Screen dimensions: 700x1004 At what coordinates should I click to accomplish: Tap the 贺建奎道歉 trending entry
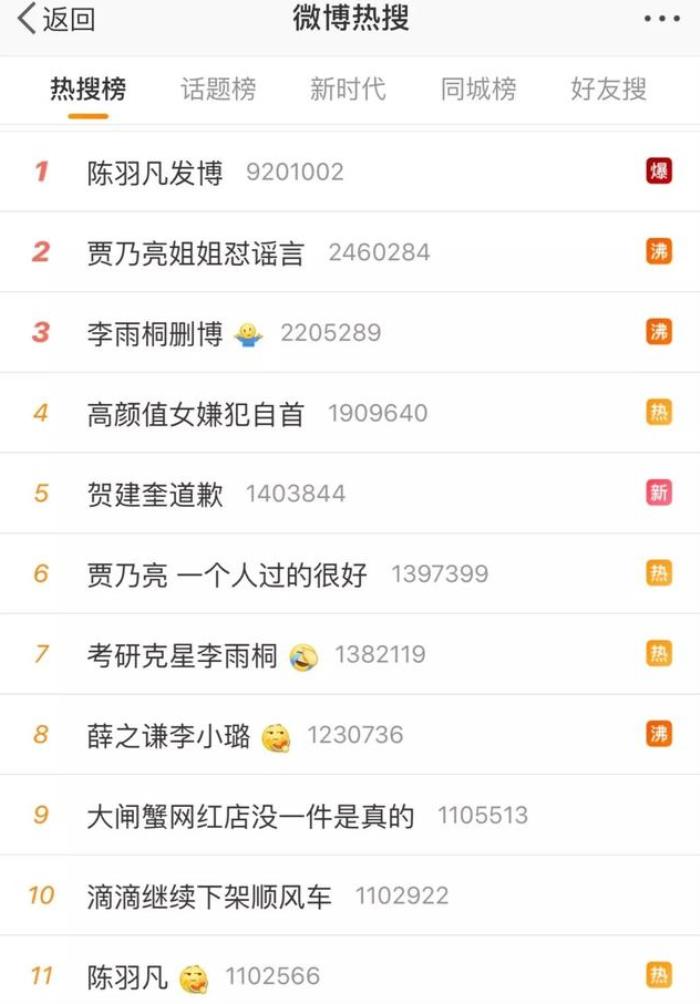point(155,494)
